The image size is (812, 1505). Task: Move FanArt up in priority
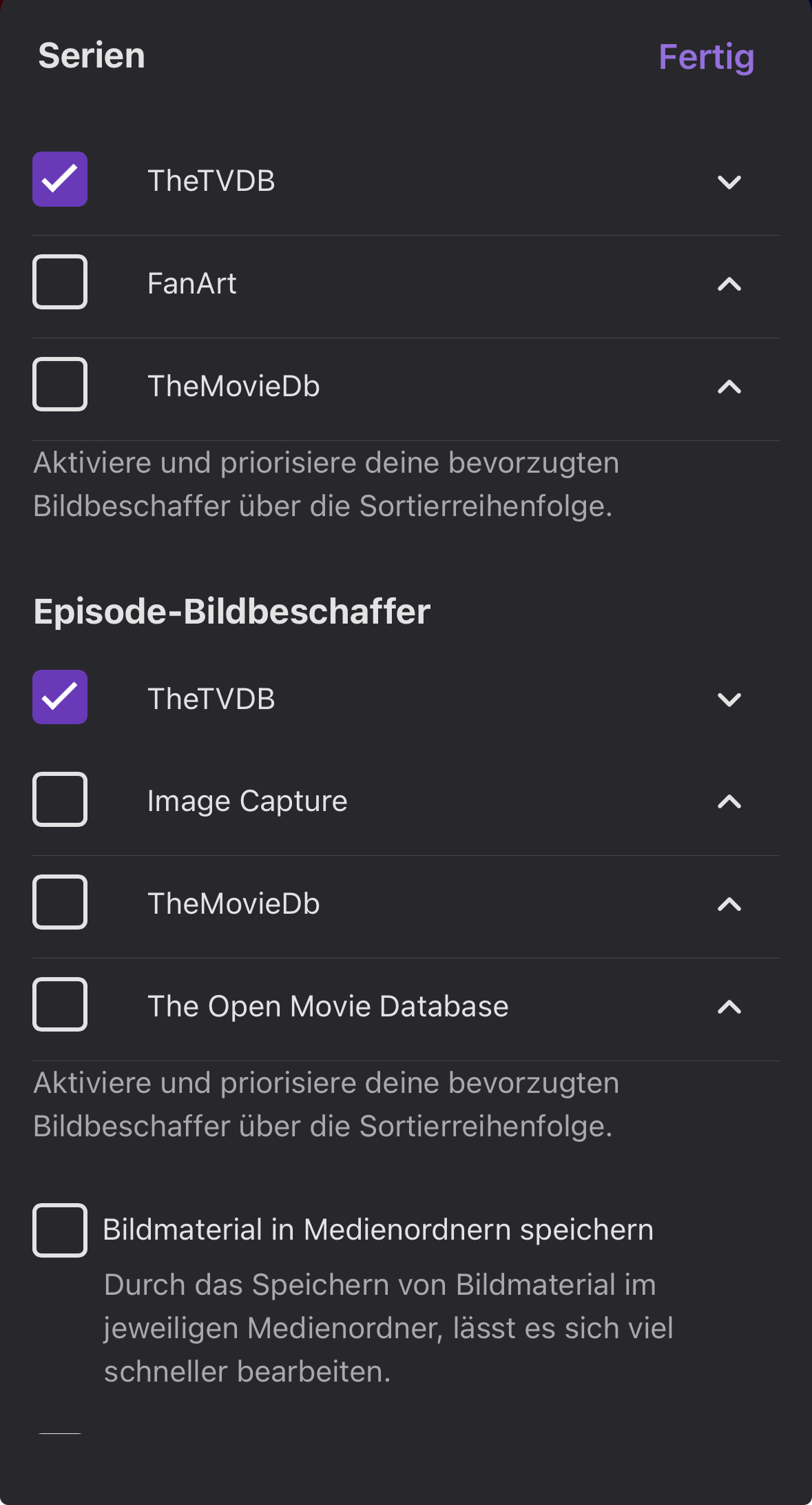point(729,284)
